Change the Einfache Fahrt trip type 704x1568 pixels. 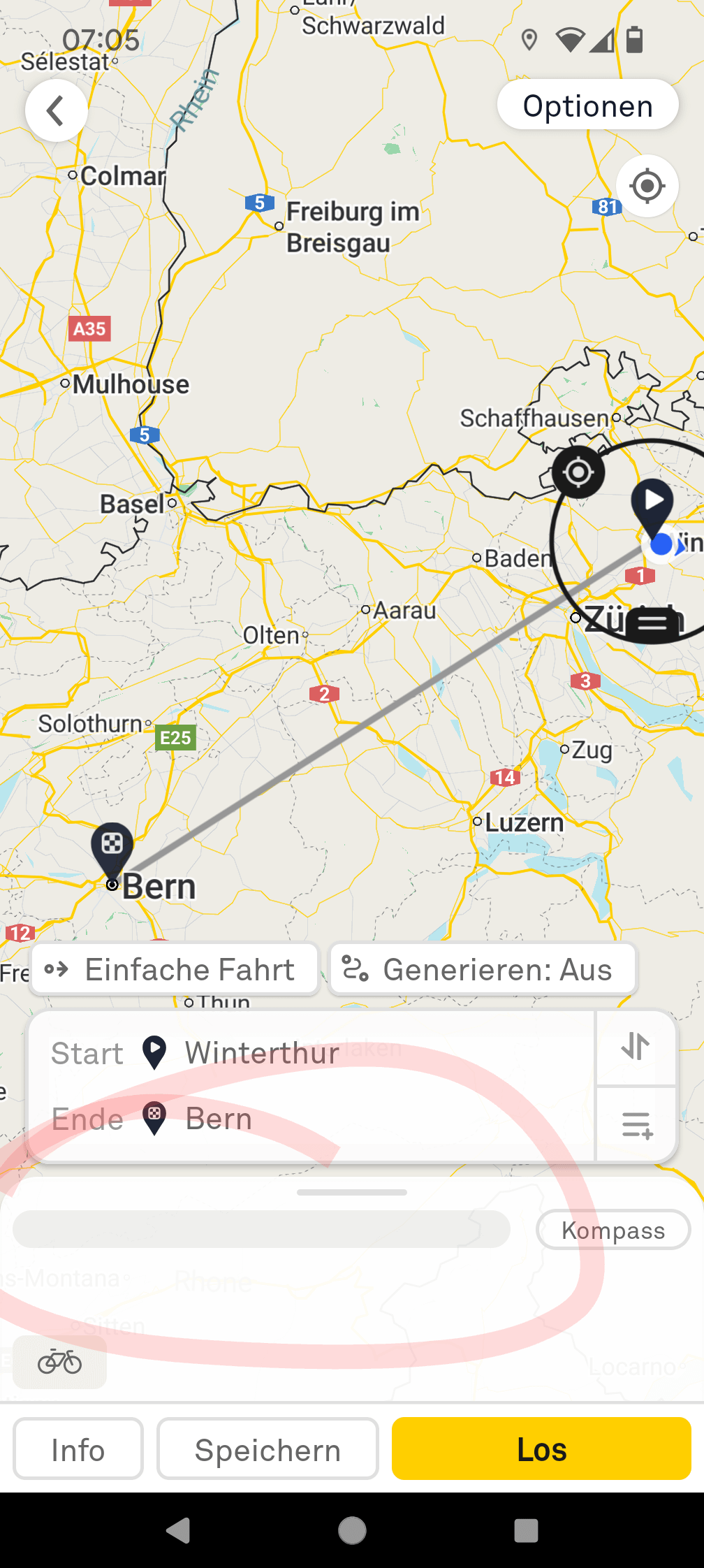(x=175, y=970)
